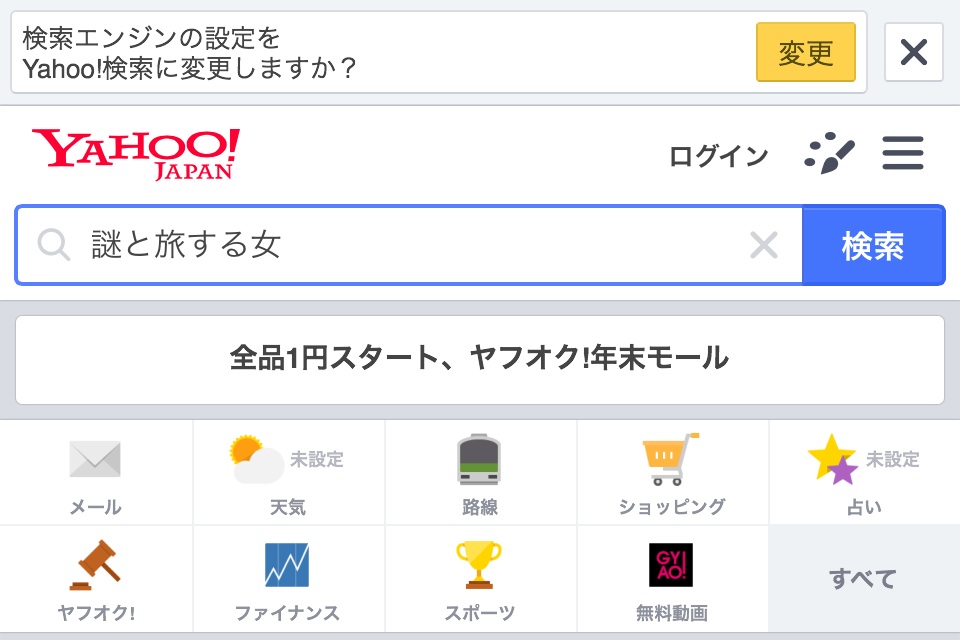Clear the search text
This screenshot has width=960, height=640.
coord(764,245)
